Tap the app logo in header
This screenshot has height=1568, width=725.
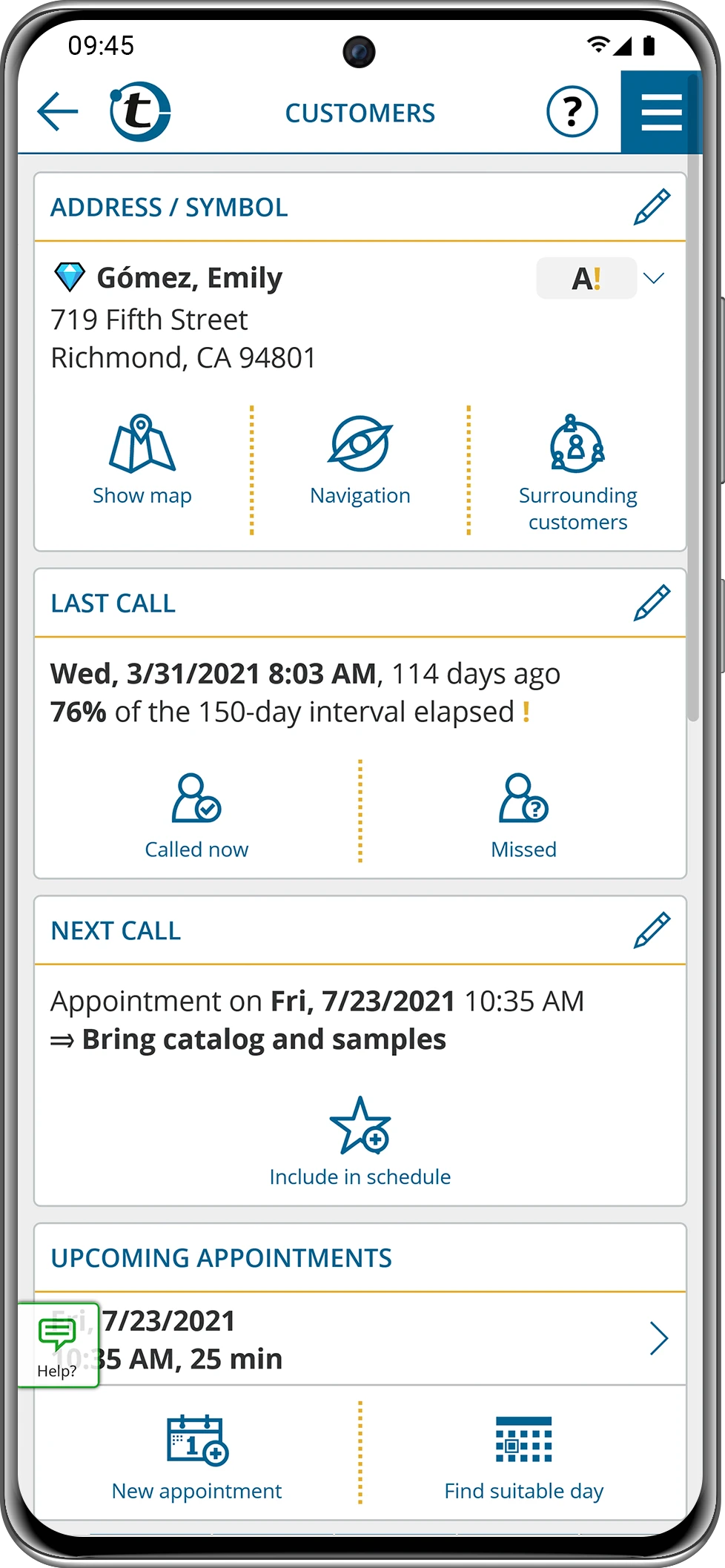(x=140, y=112)
